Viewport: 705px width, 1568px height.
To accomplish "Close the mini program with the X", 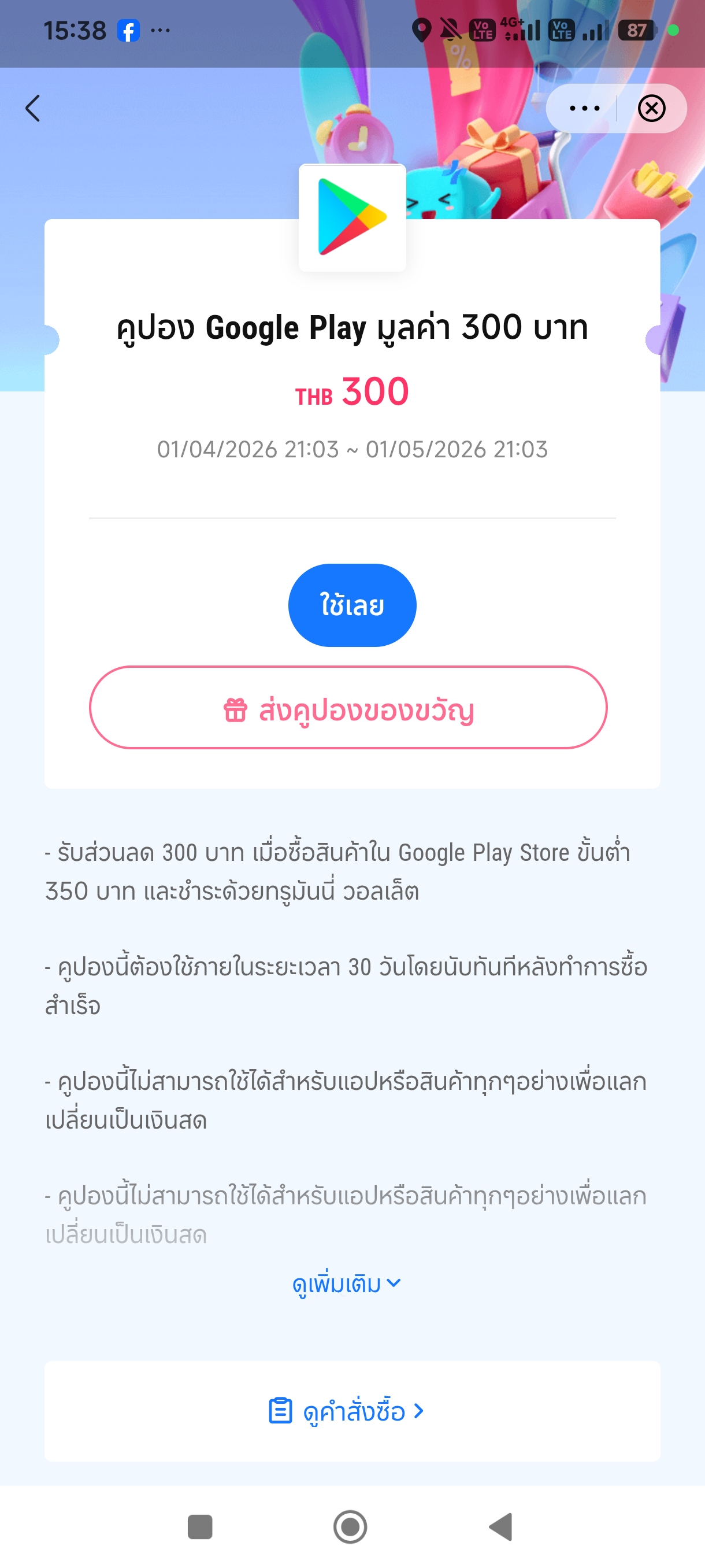I will (651, 108).
